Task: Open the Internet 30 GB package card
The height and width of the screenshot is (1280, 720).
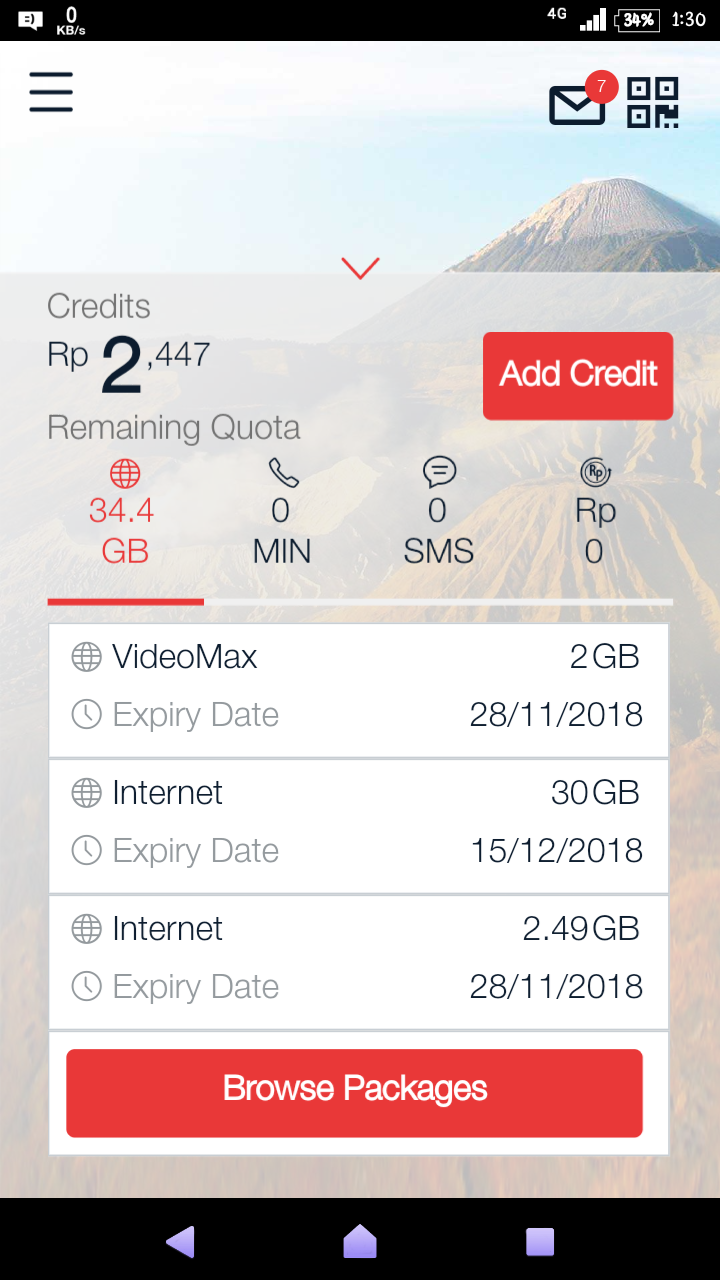Action: pos(358,826)
